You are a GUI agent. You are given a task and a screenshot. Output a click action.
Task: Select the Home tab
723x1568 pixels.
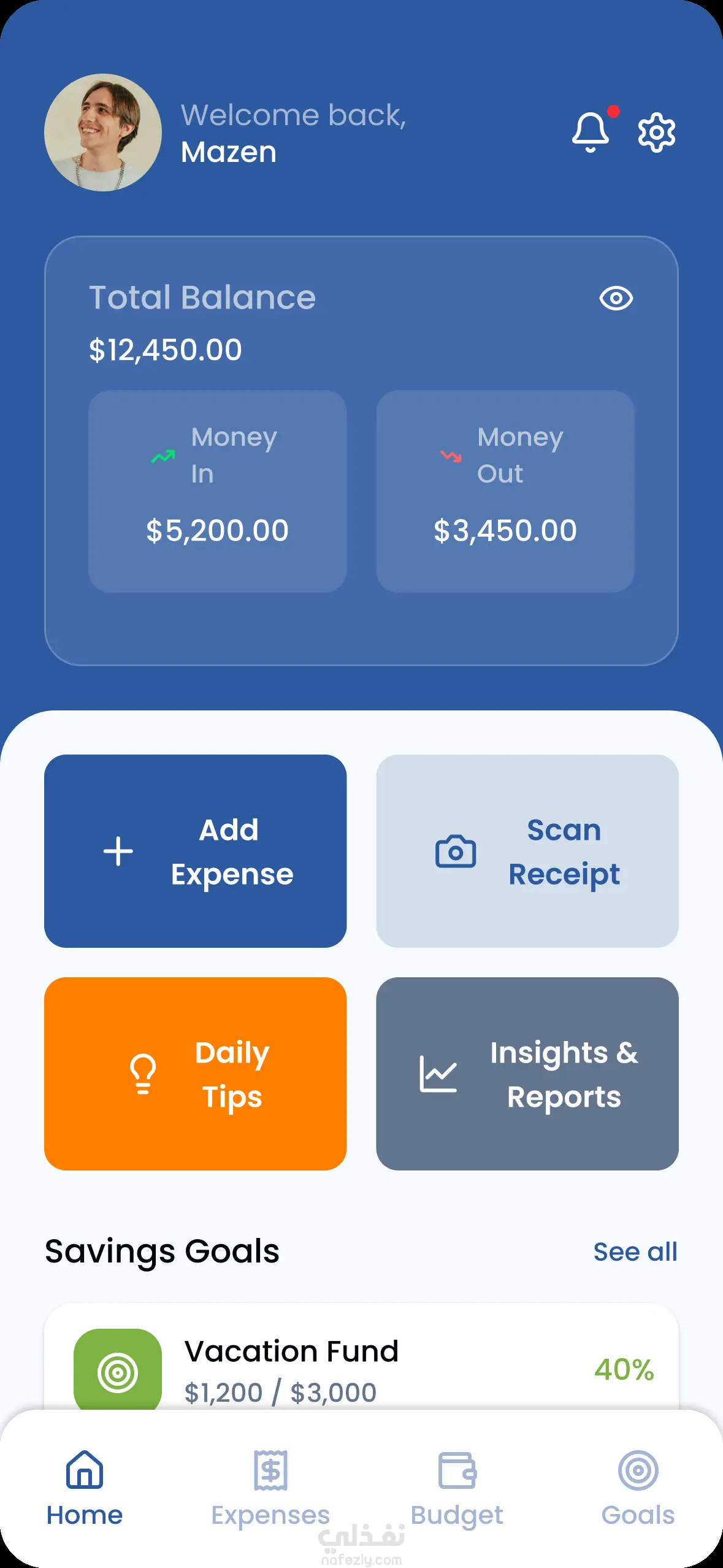pyautogui.click(x=85, y=1488)
